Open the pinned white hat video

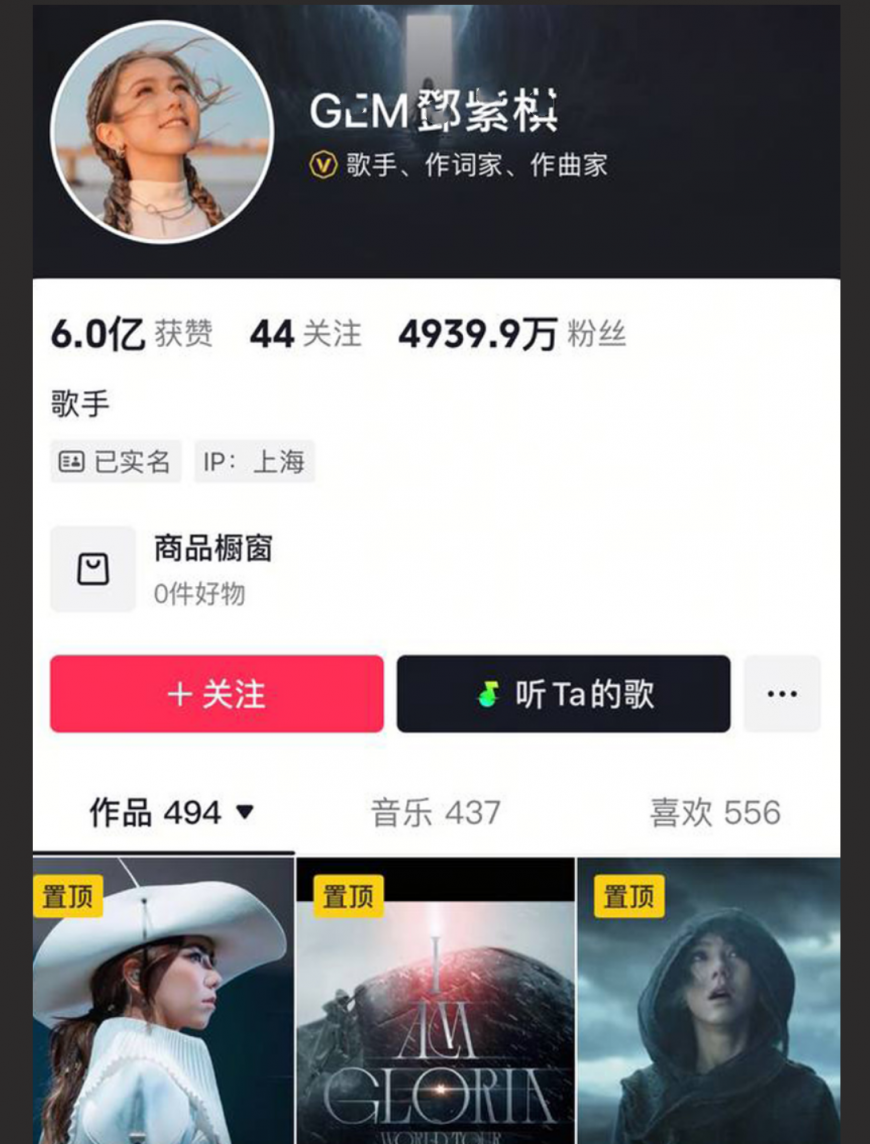(164, 1000)
